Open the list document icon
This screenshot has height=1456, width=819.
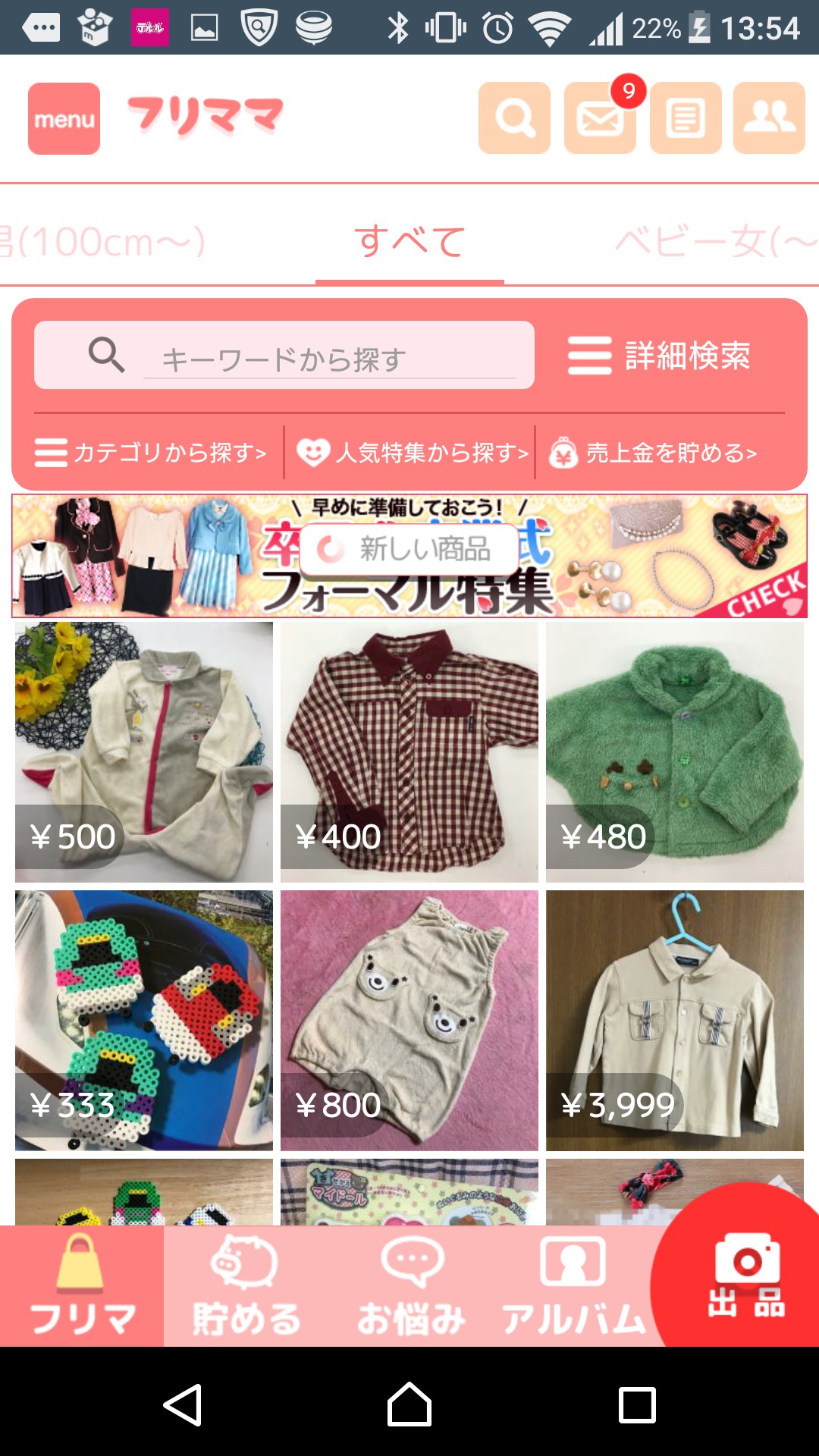(x=685, y=118)
